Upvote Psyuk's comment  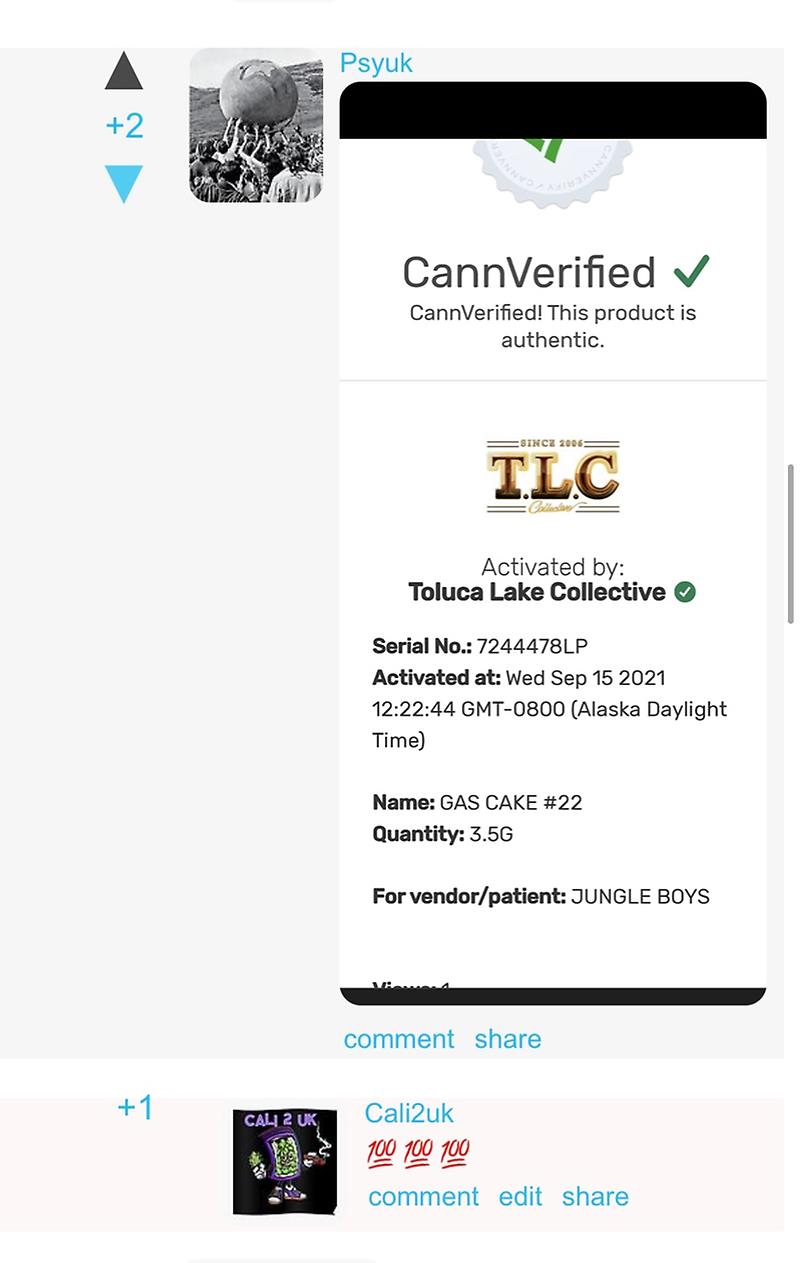(x=124, y=72)
